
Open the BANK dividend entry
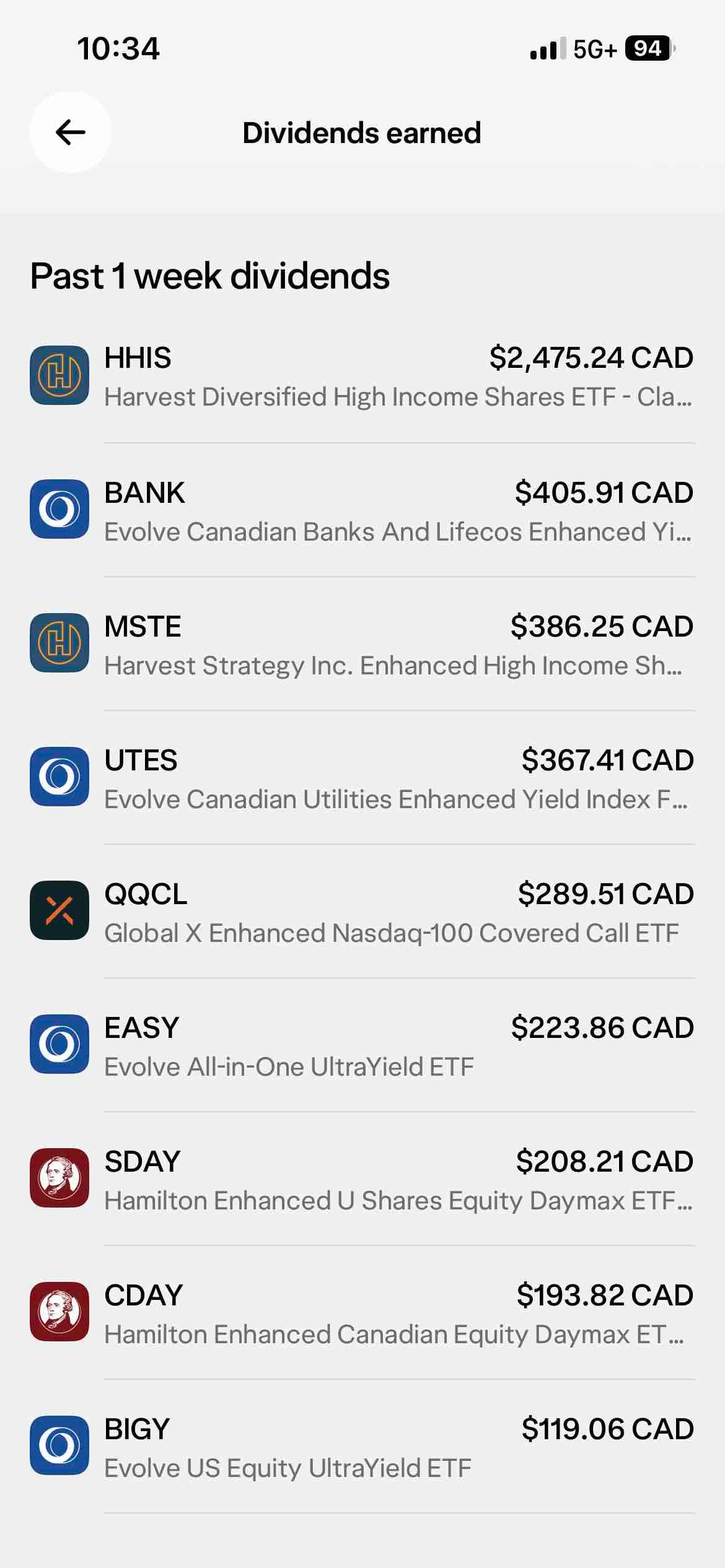point(362,510)
